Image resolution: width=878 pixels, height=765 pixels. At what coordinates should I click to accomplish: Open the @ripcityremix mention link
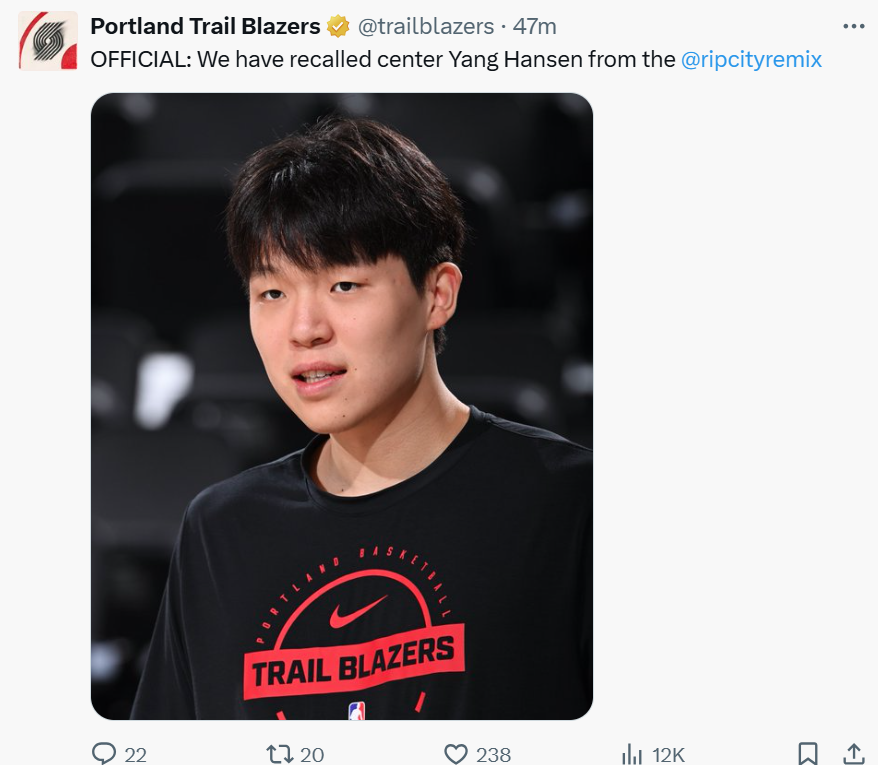click(751, 59)
